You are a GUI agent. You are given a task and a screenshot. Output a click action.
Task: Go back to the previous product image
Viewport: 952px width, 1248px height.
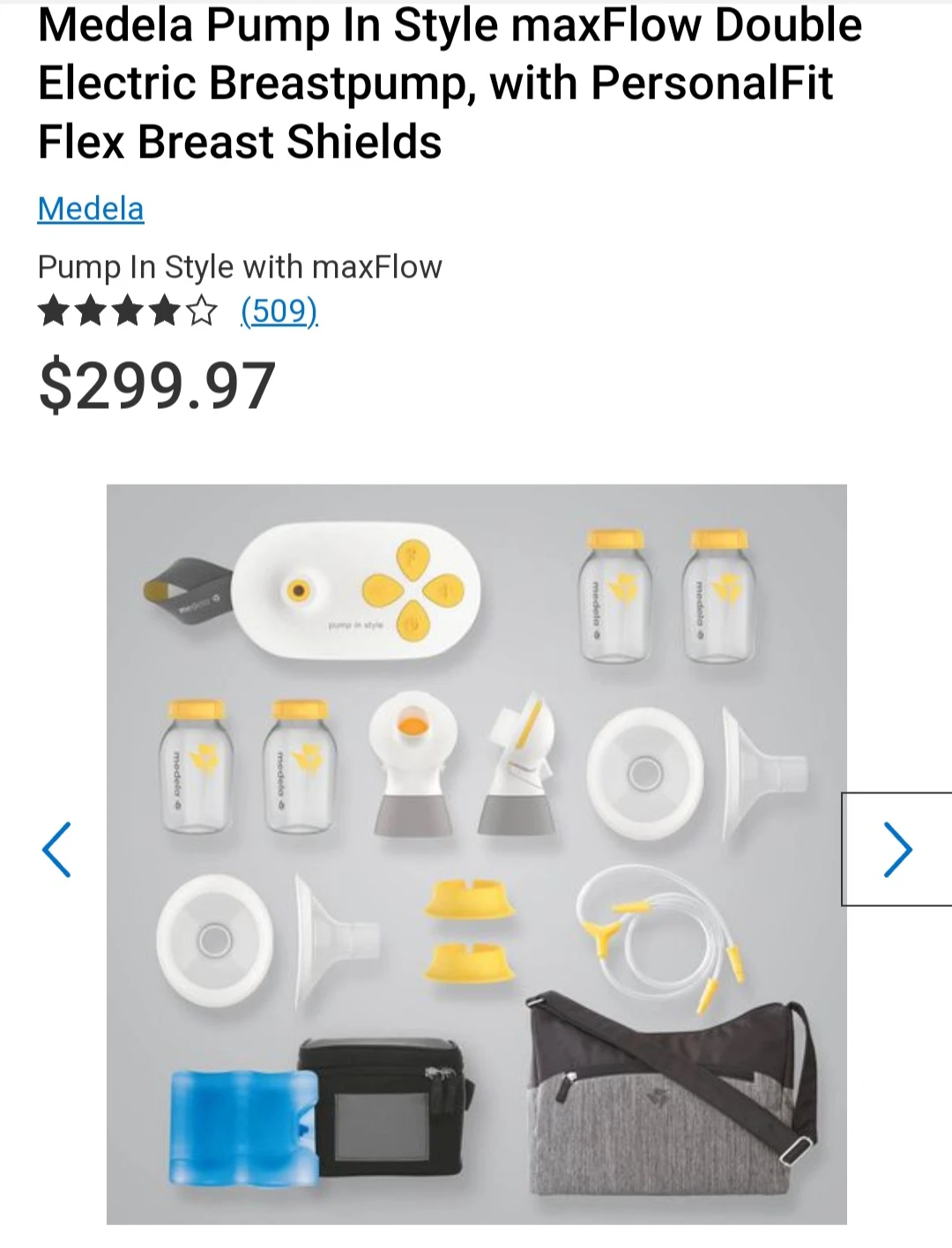(x=58, y=850)
